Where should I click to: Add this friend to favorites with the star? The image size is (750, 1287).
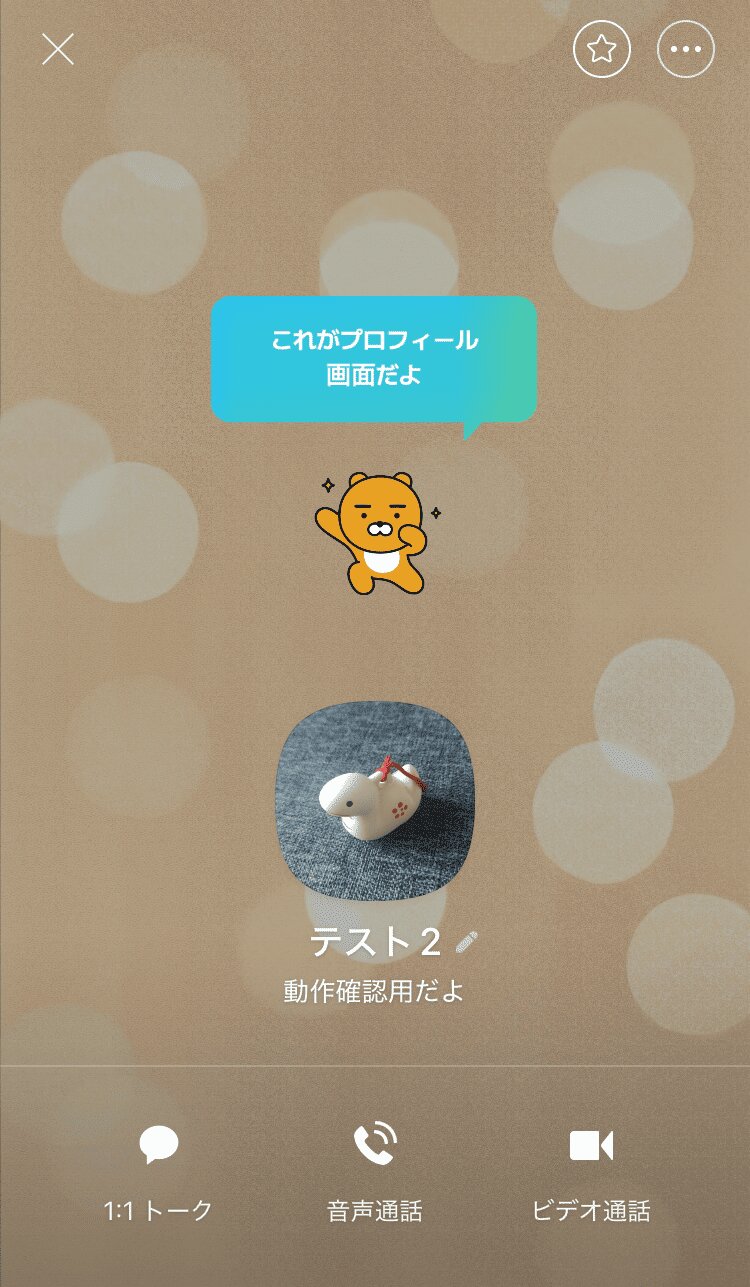(x=602, y=48)
